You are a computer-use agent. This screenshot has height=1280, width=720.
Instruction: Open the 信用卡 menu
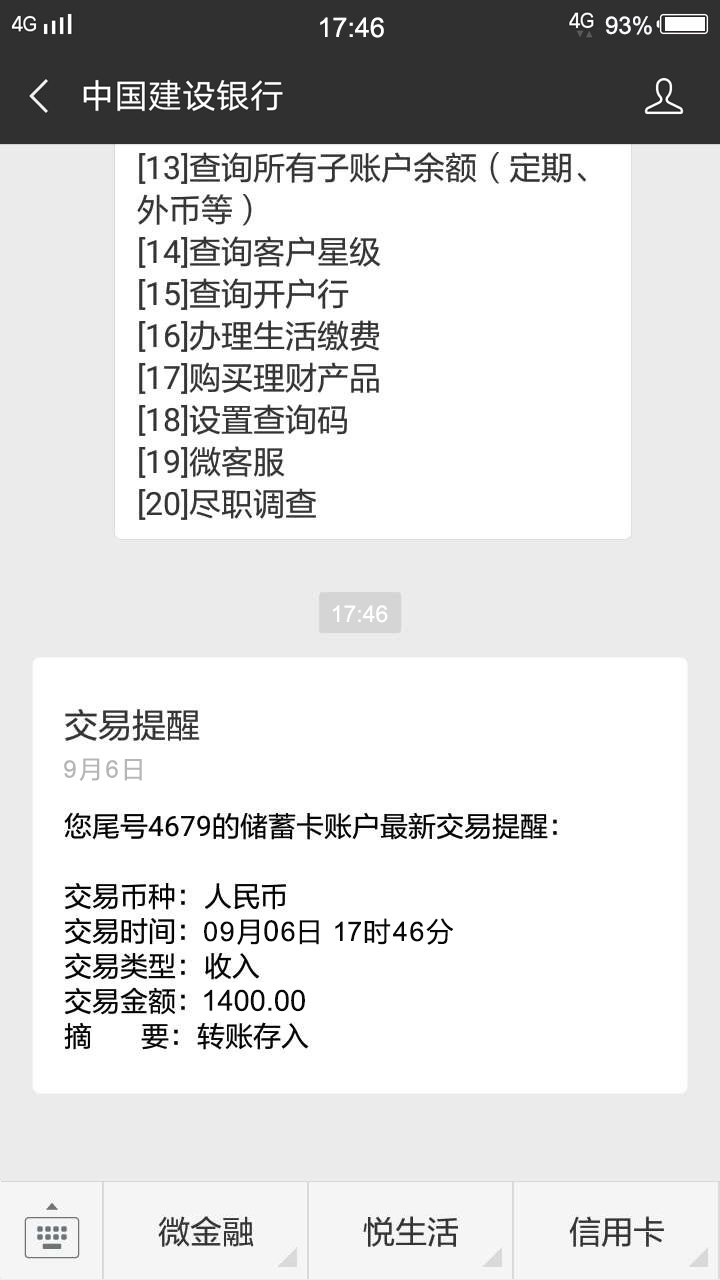click(617, 1232)
